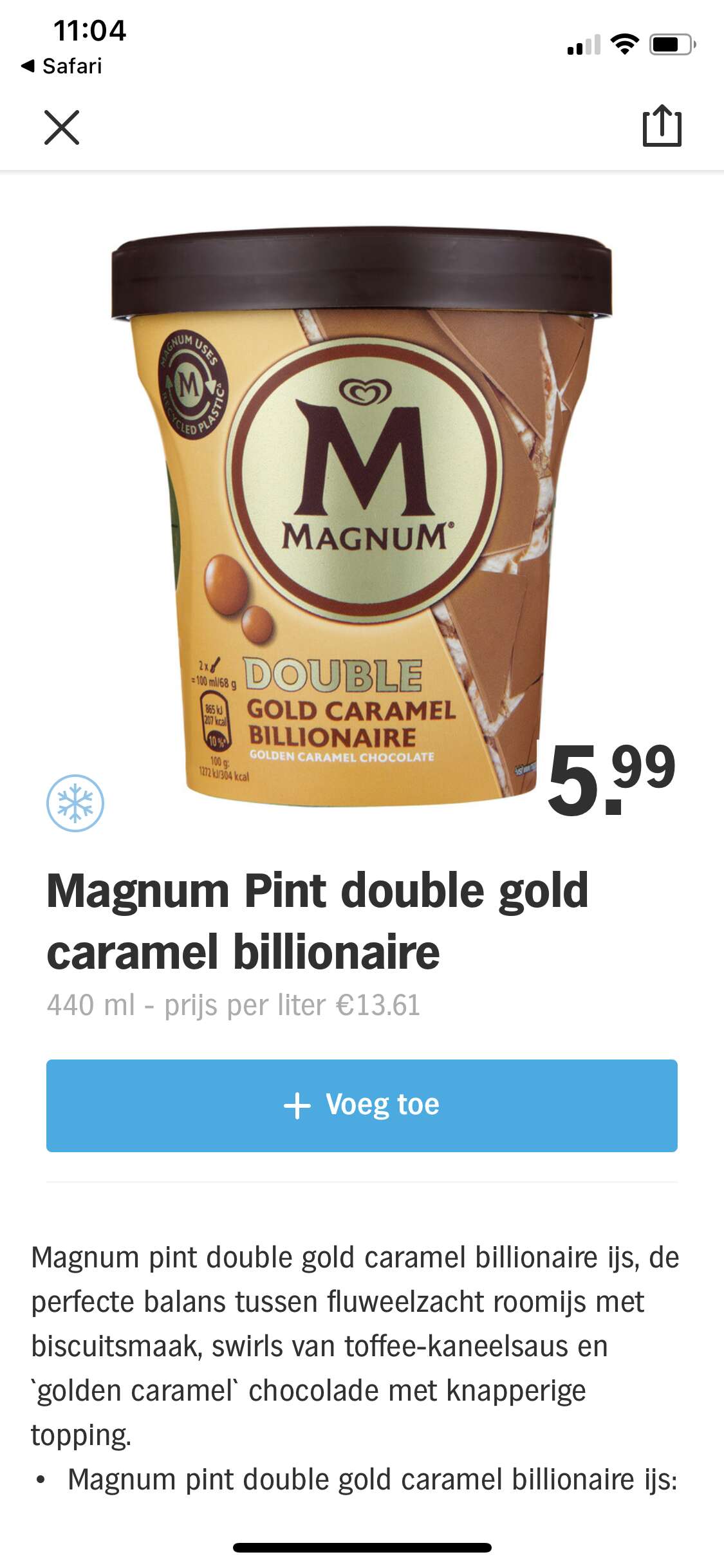
Task: Close the product detail page
Action: point(62,127)
